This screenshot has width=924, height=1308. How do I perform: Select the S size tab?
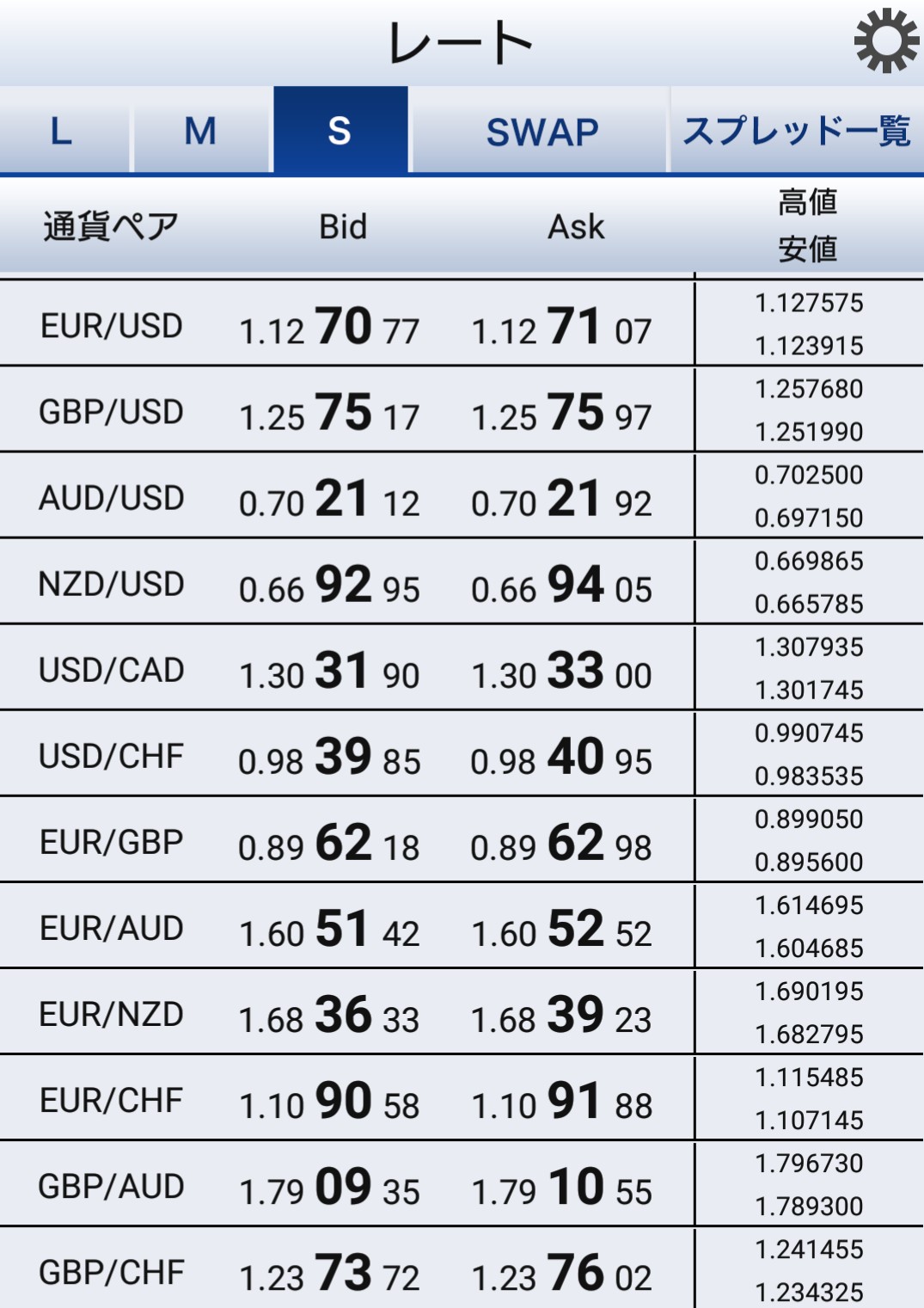340,132
